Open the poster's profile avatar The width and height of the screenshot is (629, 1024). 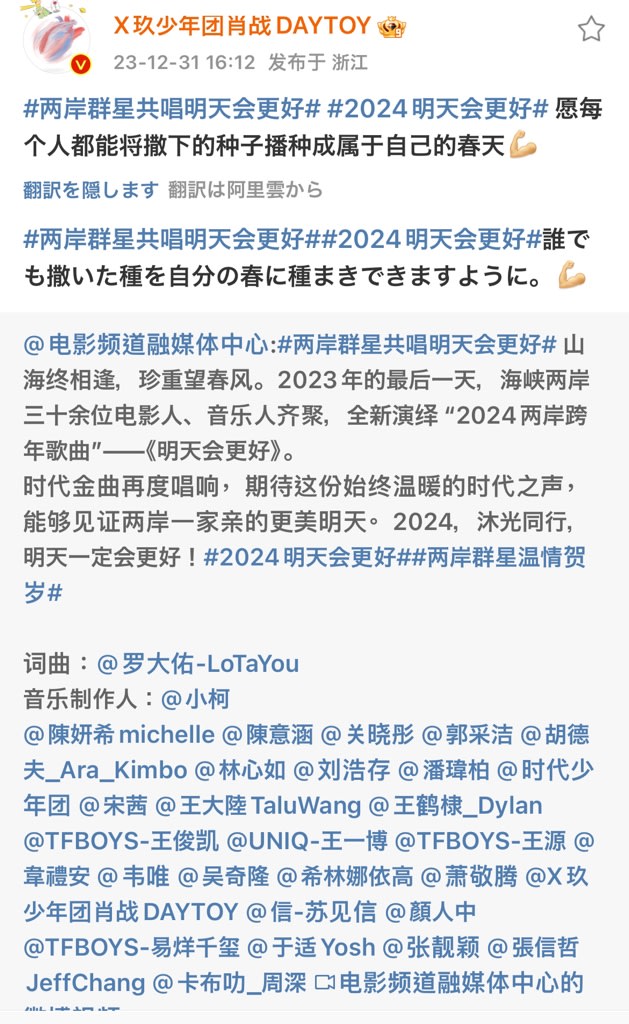coord(57,40)
